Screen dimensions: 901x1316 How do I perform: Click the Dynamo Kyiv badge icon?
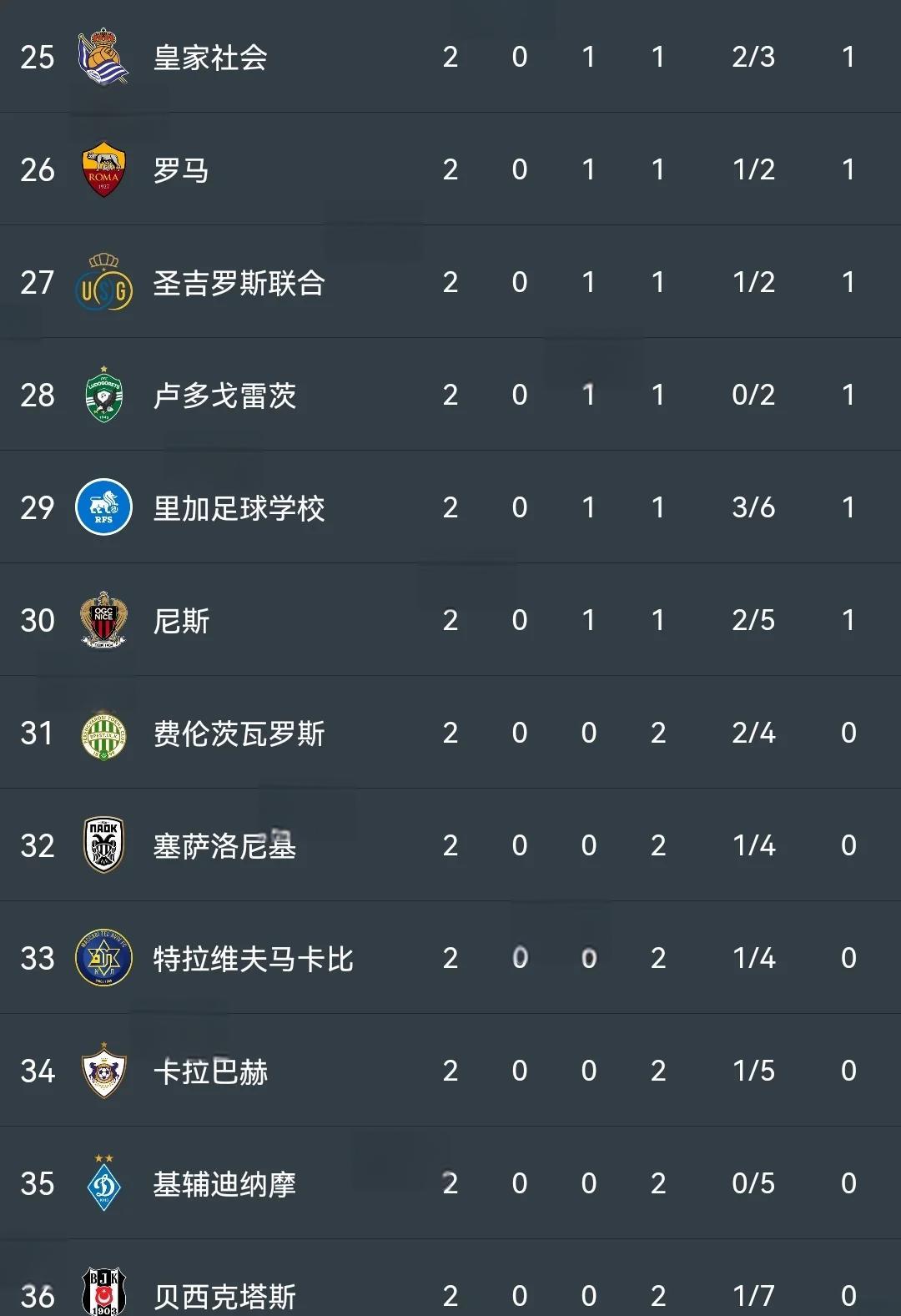102,1183
